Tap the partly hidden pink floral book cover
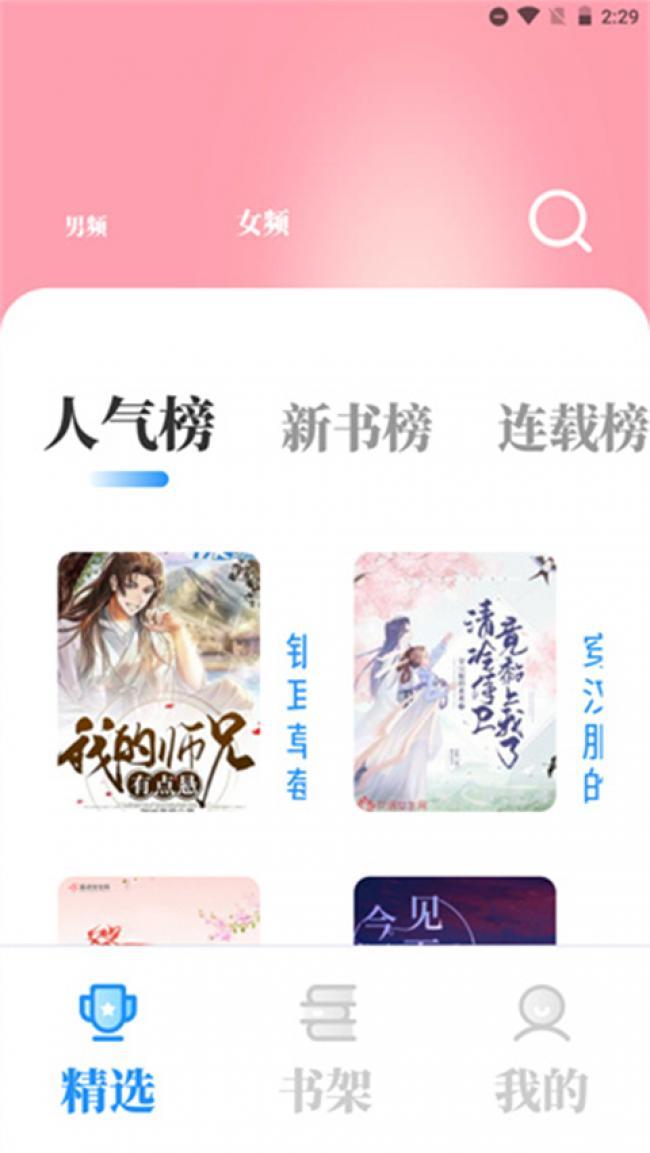The width and height of the screenshot is (650, 1153). pyautogui.click(x=159, y=911)
